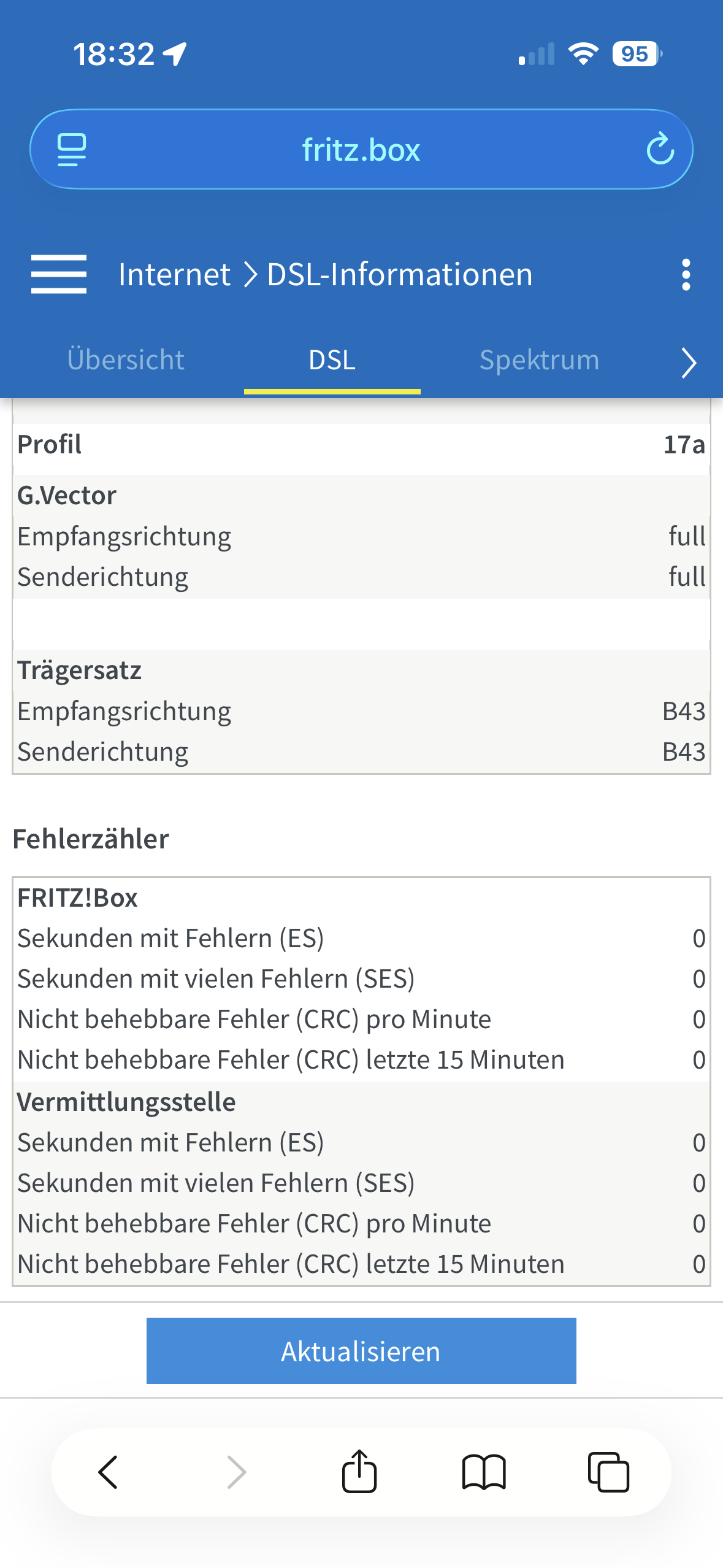Image resolution: width=723 pixels, height=1568 pixels.
Task: Go back to the previous page
Action: click(109, 1472)
